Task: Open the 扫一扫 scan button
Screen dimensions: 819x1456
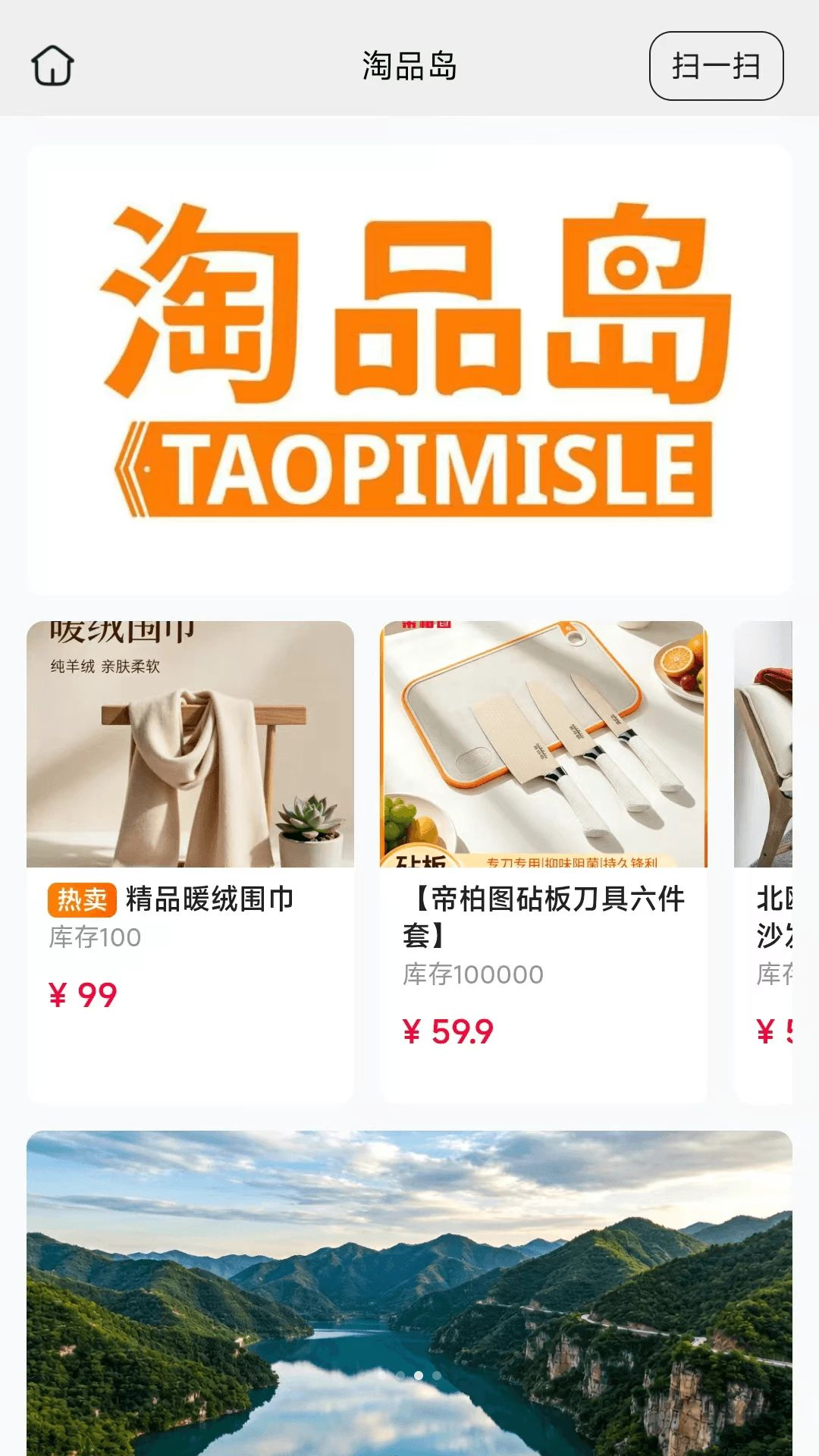Action: 716,66
